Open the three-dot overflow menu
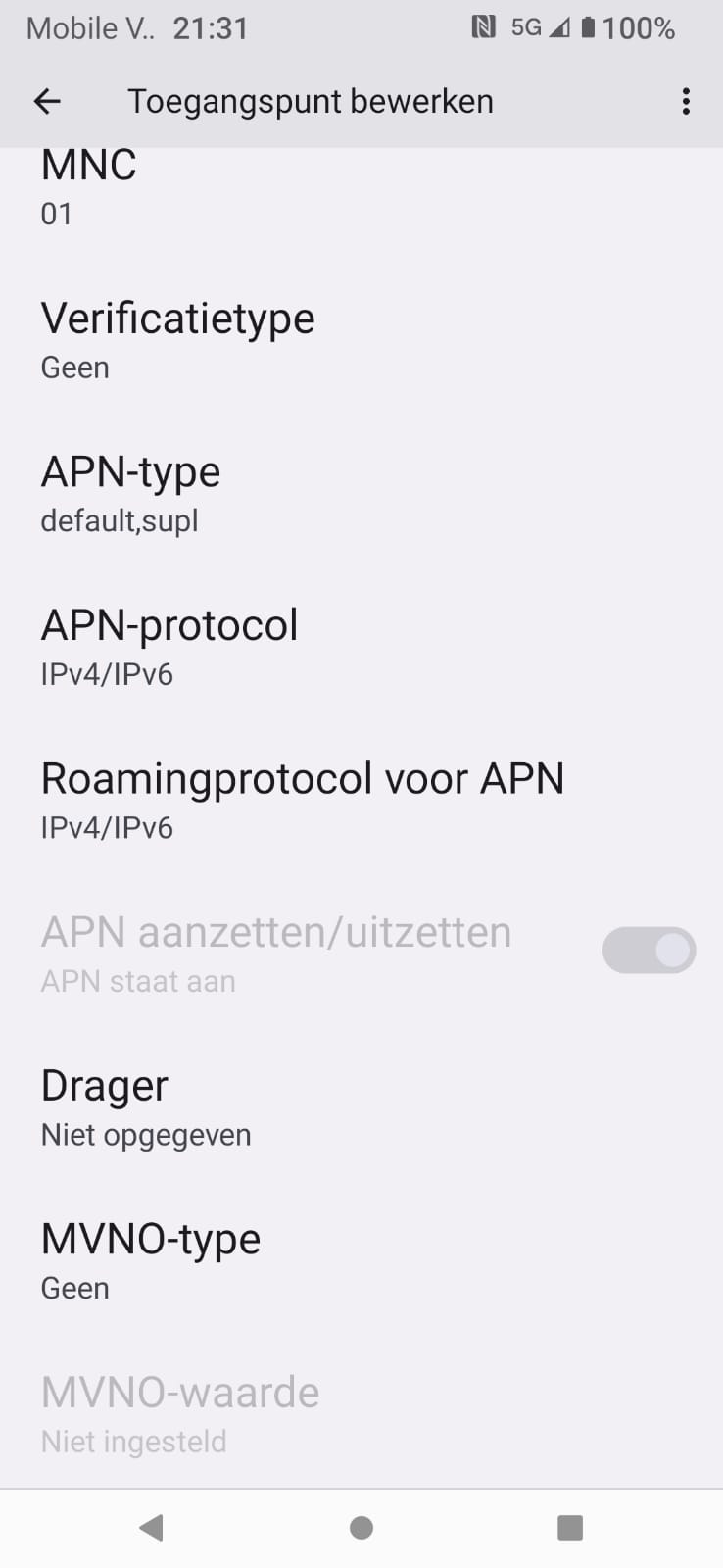The height and width of the screenshot is (1568, 723). click(686, 101)
